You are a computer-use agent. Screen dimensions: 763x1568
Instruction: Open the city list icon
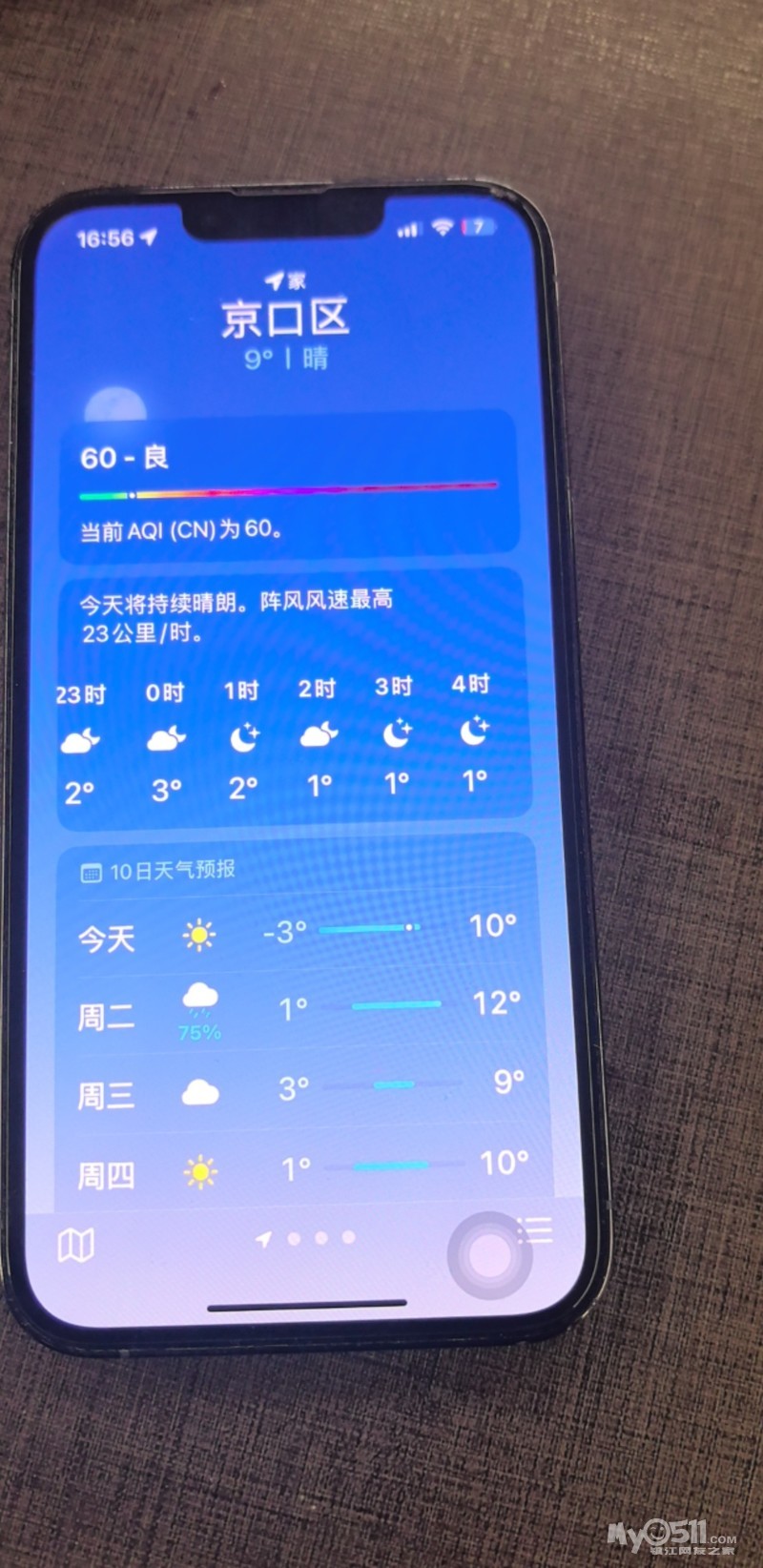tap(536, 1230)
